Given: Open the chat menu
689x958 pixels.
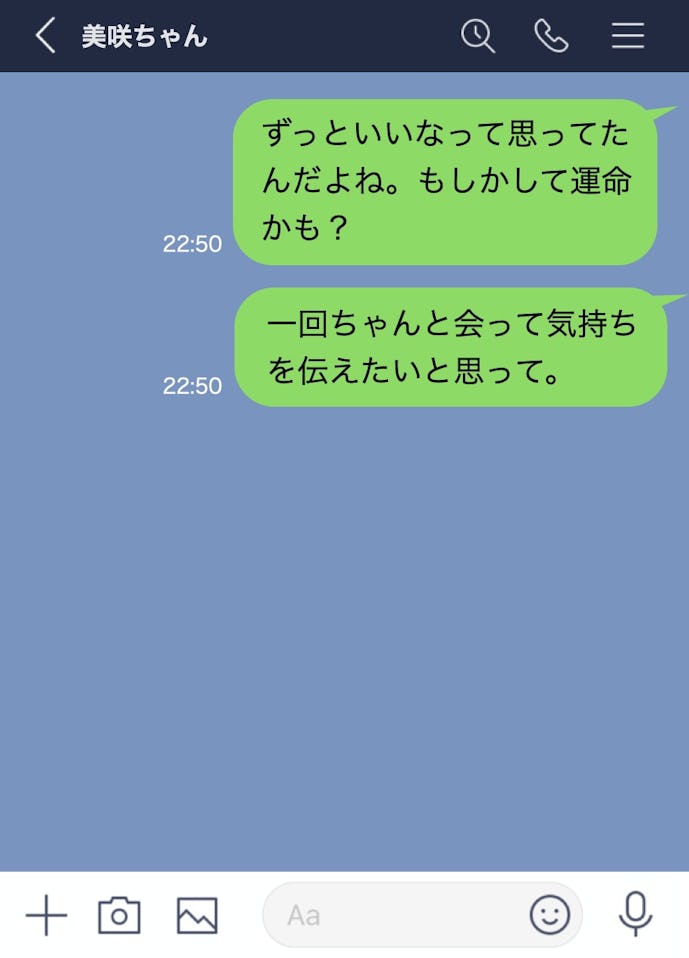Looking at the screenshot, I should pos(628,36).
